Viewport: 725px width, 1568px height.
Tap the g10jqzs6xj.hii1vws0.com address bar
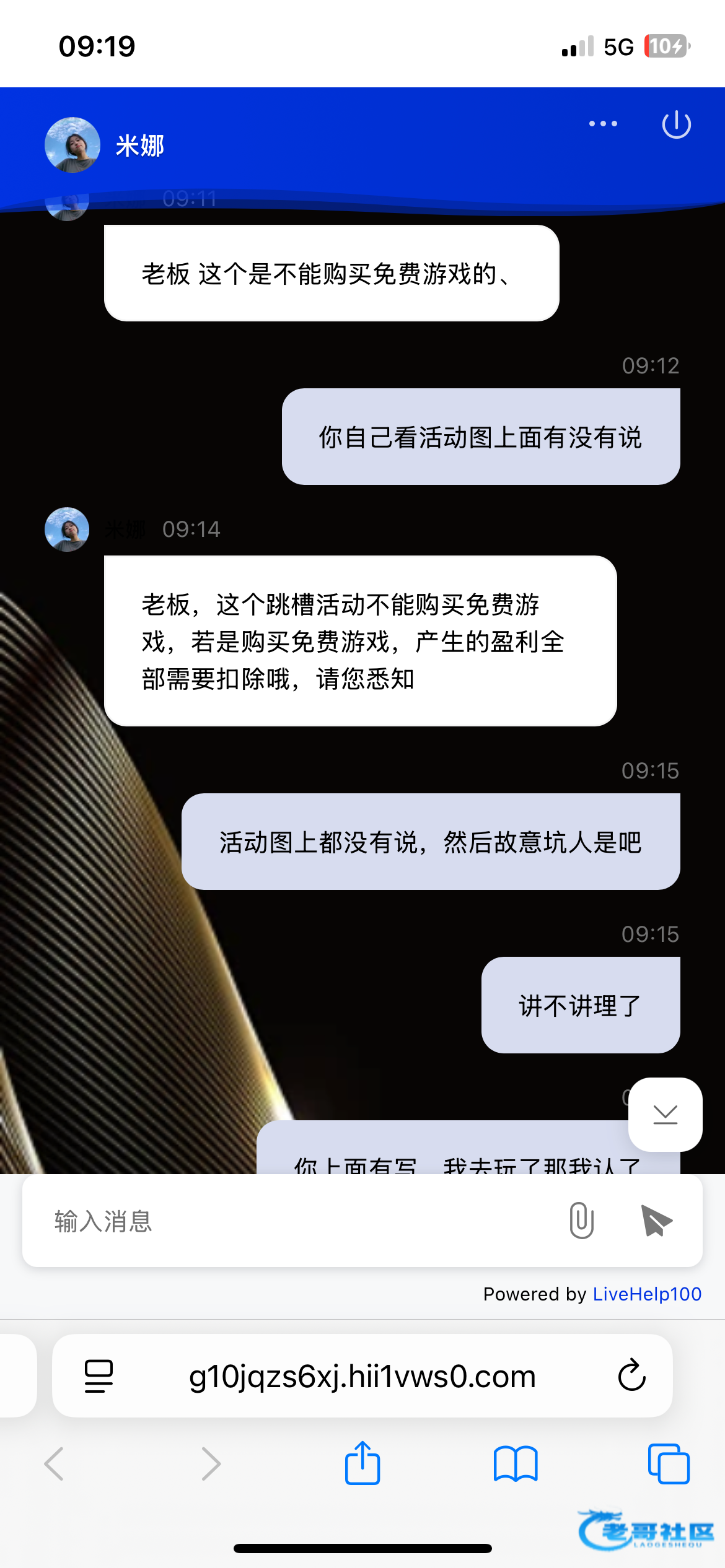362,1376
